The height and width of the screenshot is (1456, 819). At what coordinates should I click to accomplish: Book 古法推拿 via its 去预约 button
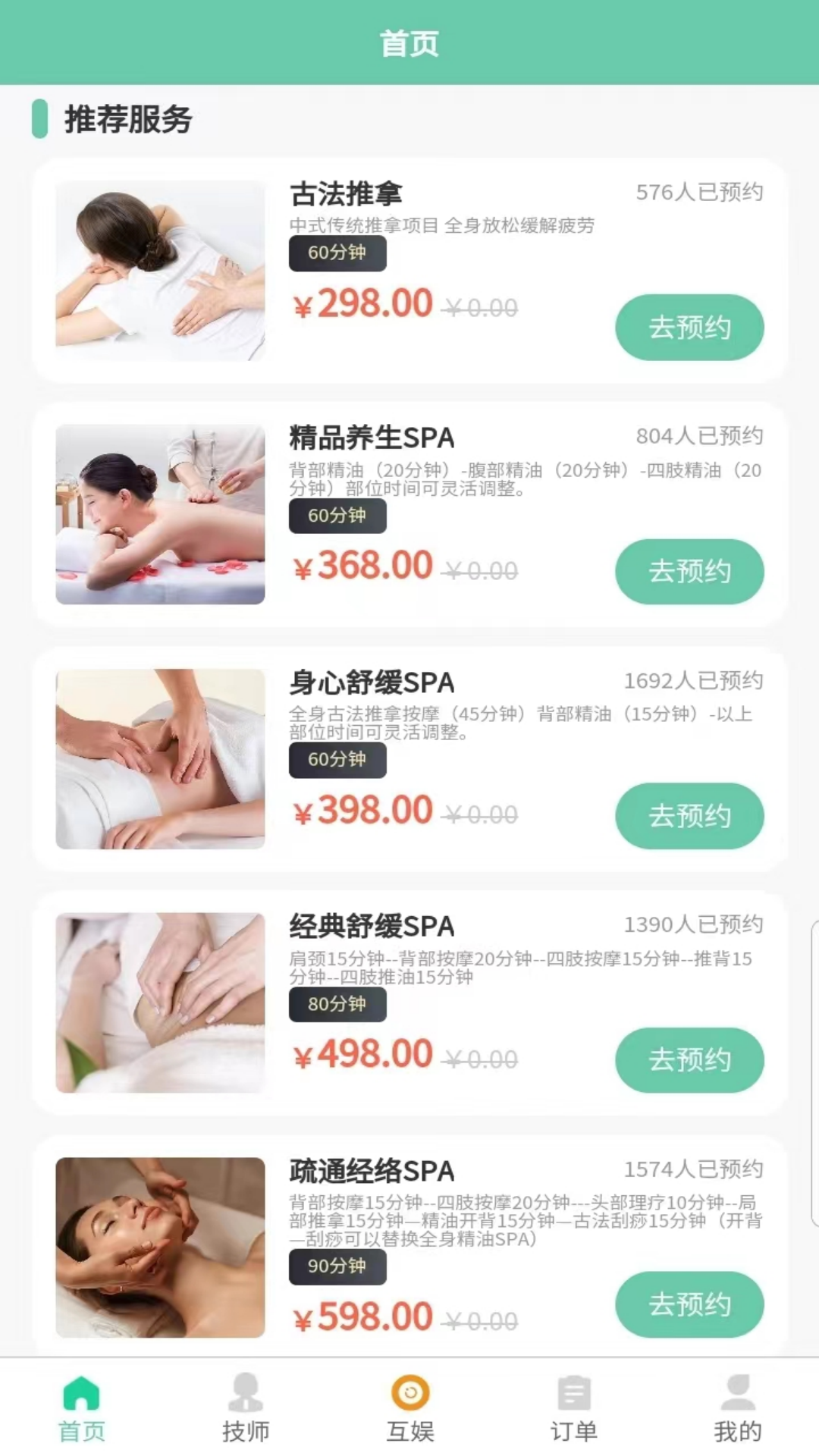coord(689,327)
